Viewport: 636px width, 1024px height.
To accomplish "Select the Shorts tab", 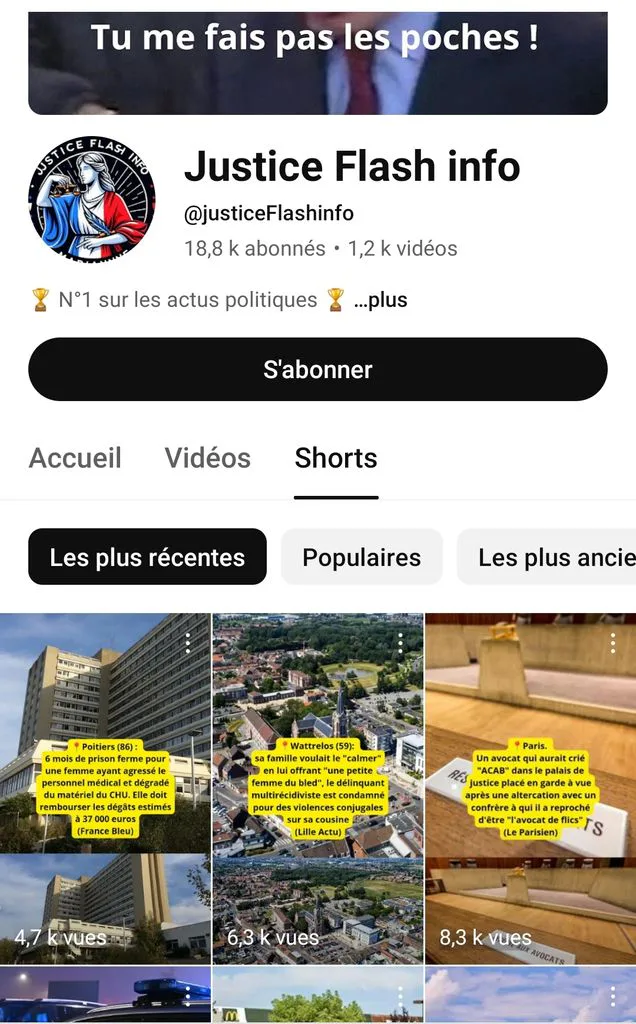I will click(336, 458).
